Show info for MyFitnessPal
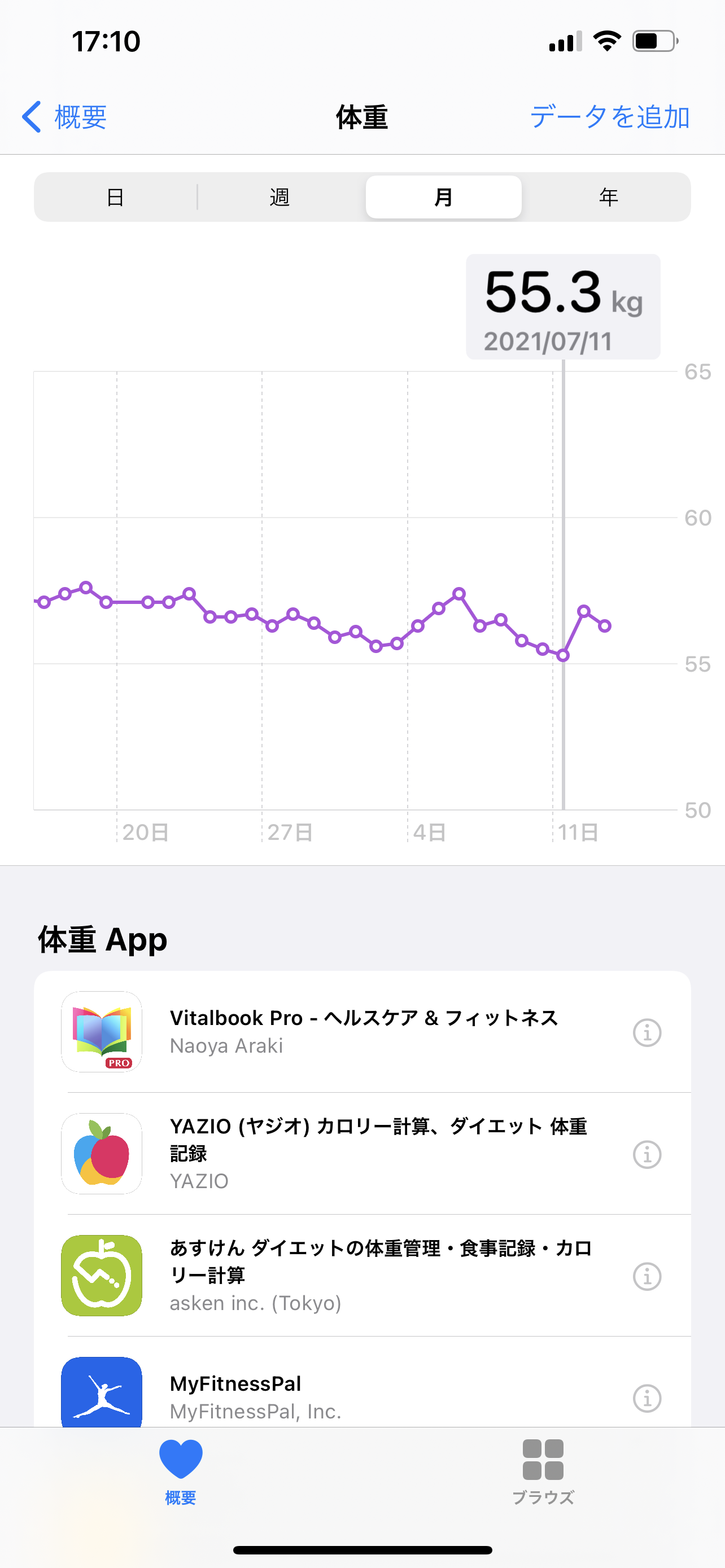Viewport: 725px width, 1568px height. (x=647, y=1398)
